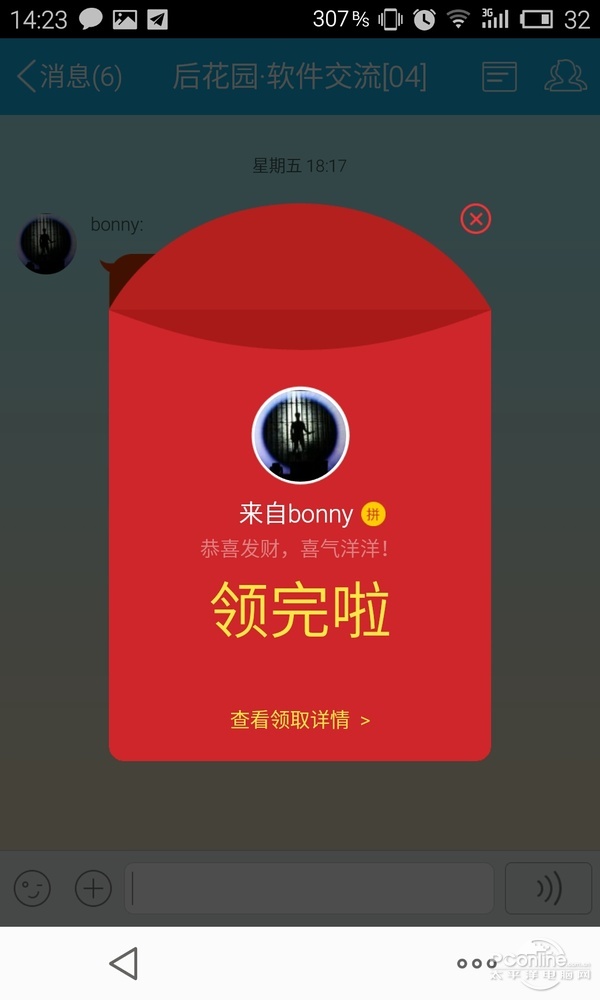Open the emoji picker

click(x=32, y=887)
